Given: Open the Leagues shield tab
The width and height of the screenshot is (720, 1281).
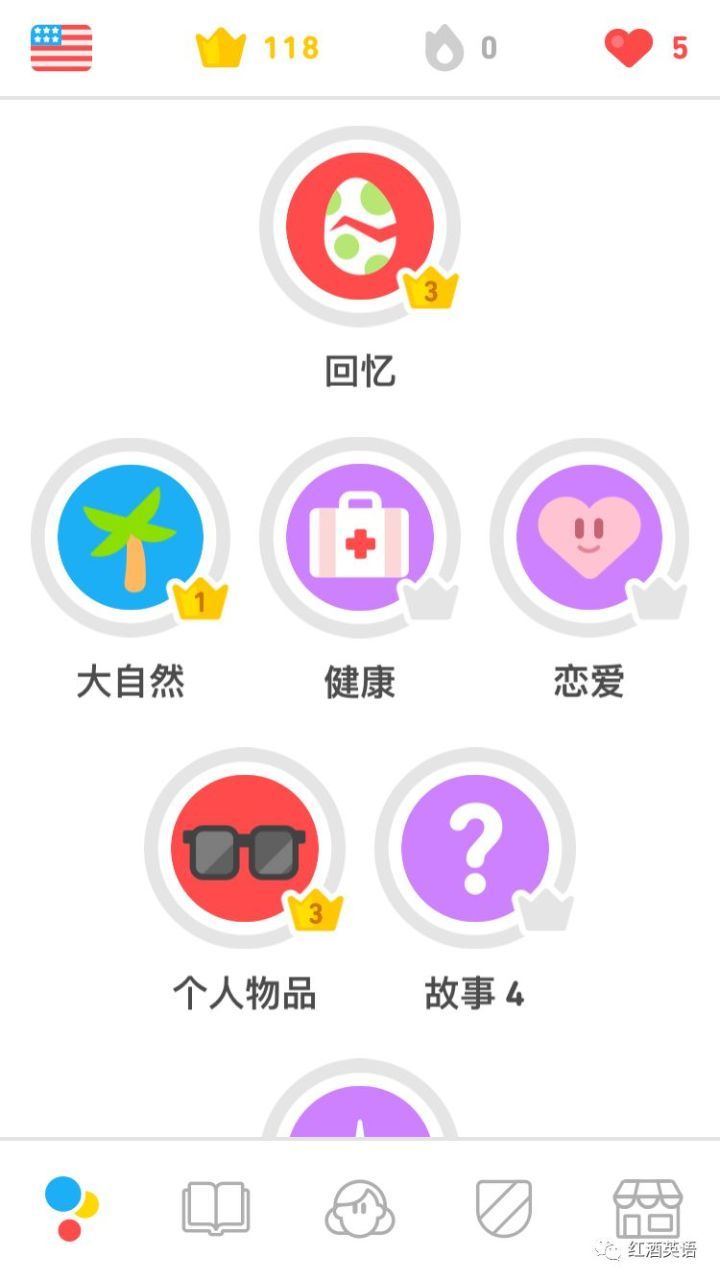Looking at the screenshot, I should pos(504,1207).
